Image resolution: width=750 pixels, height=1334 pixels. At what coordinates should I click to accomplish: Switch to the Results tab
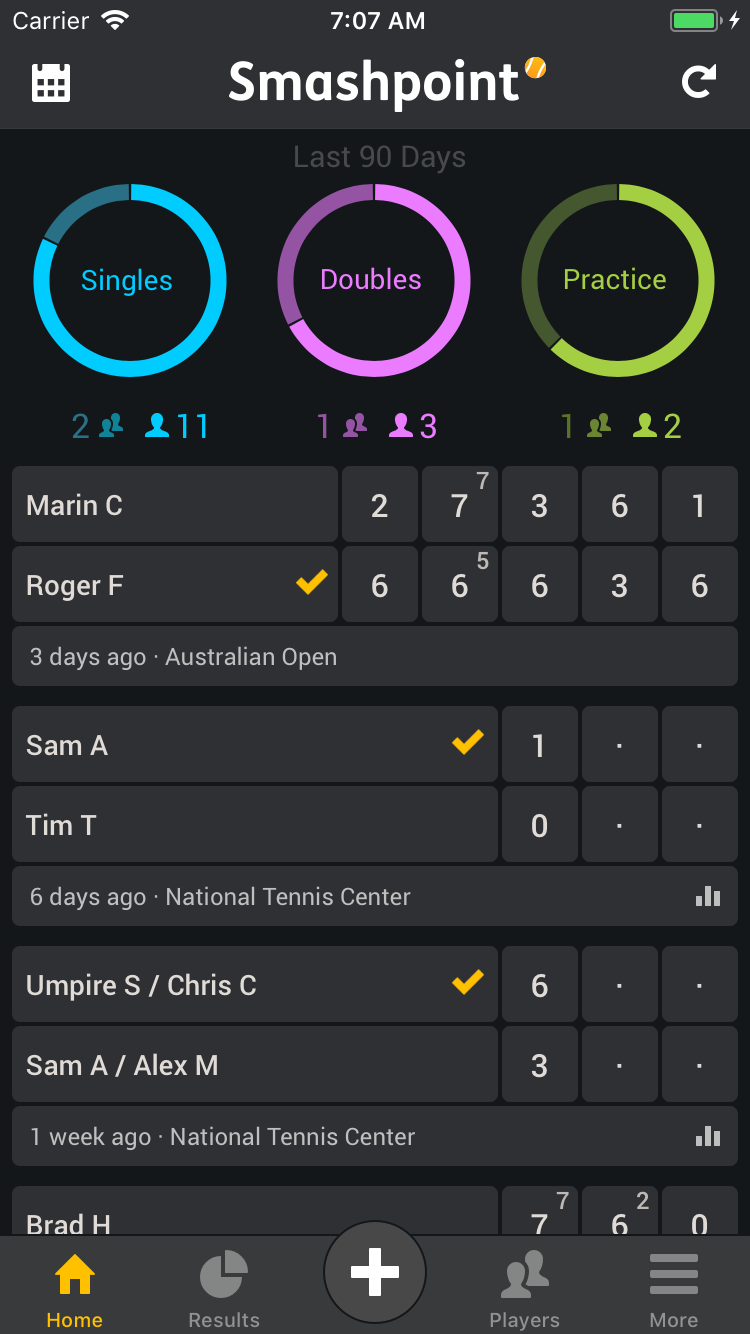click(x=224, y=1290)
